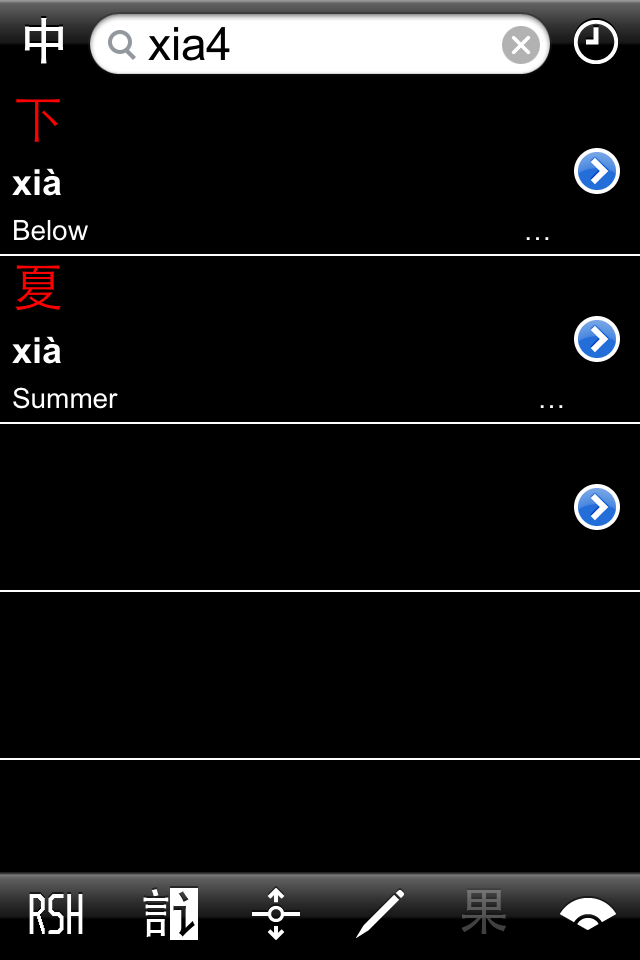Tap the RSH toolbar button

pos(56,915)
